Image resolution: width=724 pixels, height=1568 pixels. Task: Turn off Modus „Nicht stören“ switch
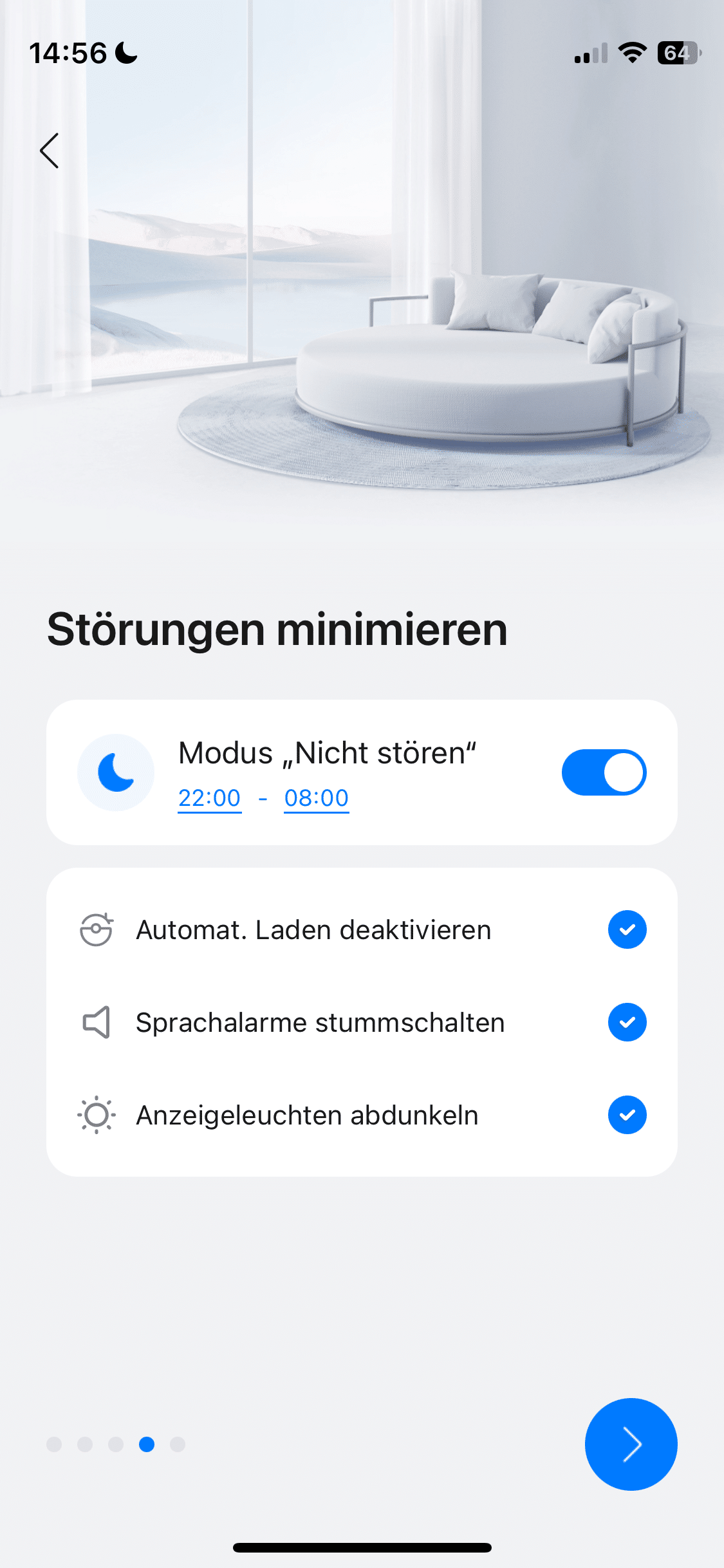pos(604,772)
